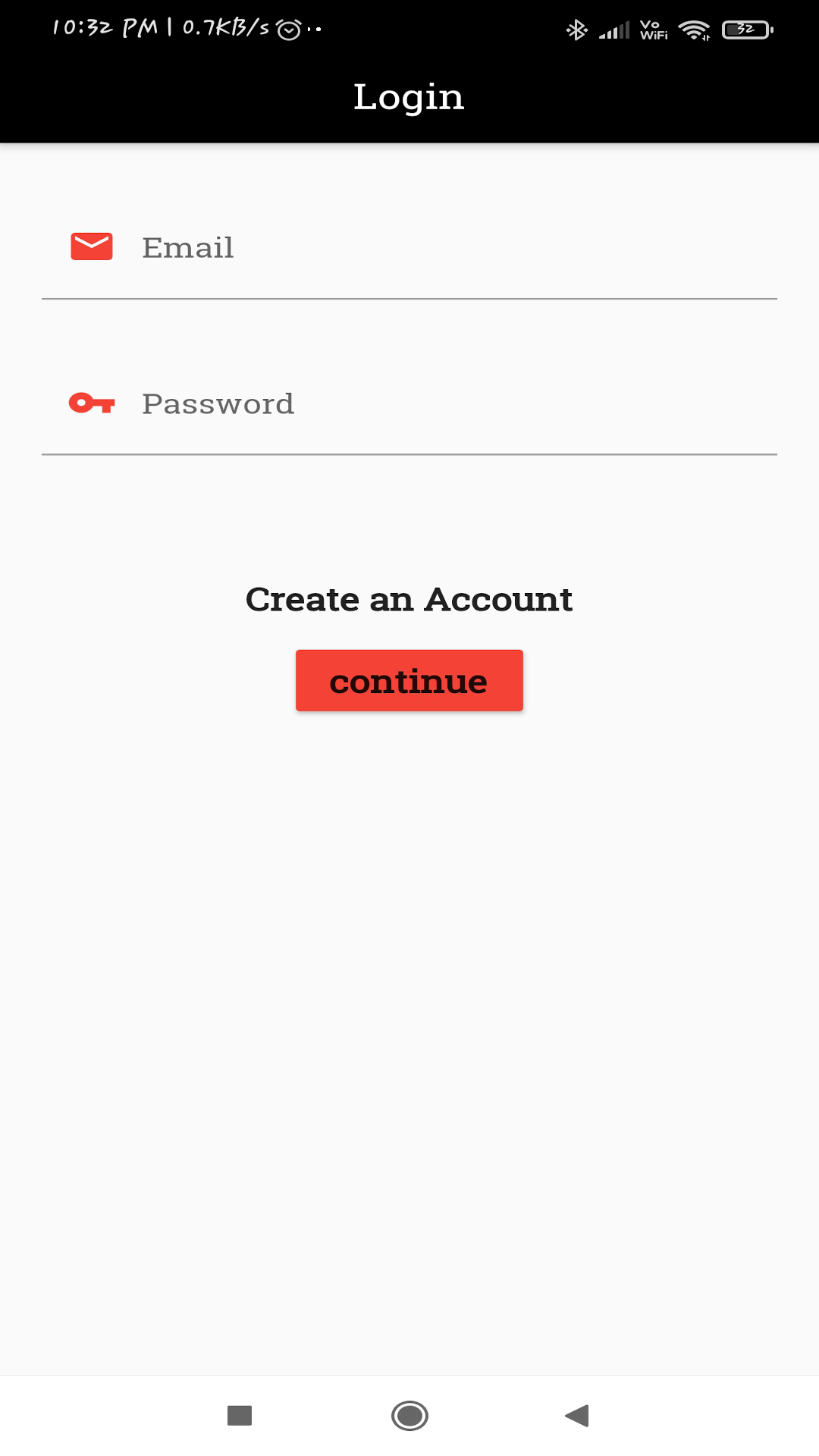This screenshot has height=1456, width=819.
Task: Go back using the system back button
Action: [x=577, y=1415]
